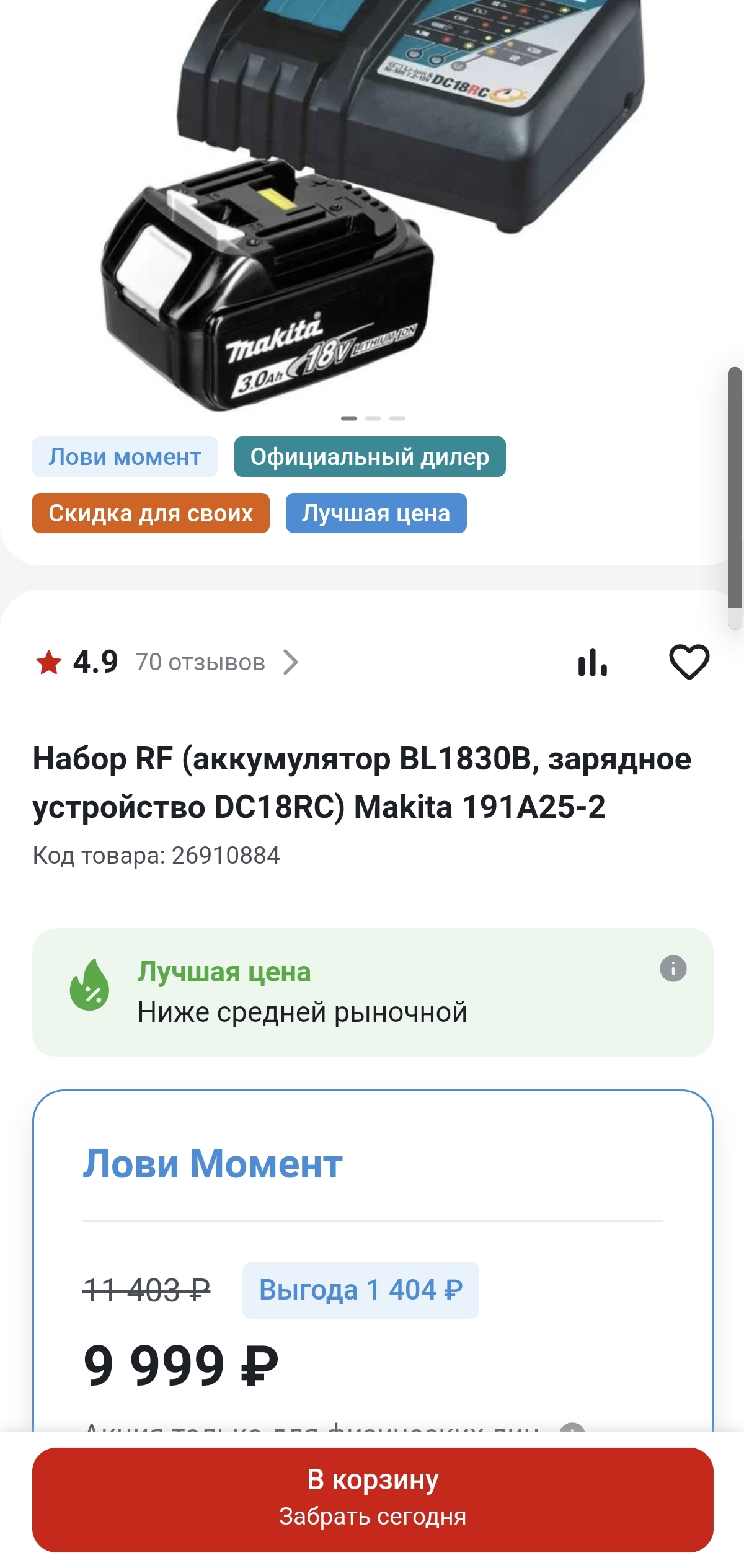Viewport: 744px width, 1568px height.
Task: Tap the Лучшая цена blue badge
Action: [x=376, y=513]
